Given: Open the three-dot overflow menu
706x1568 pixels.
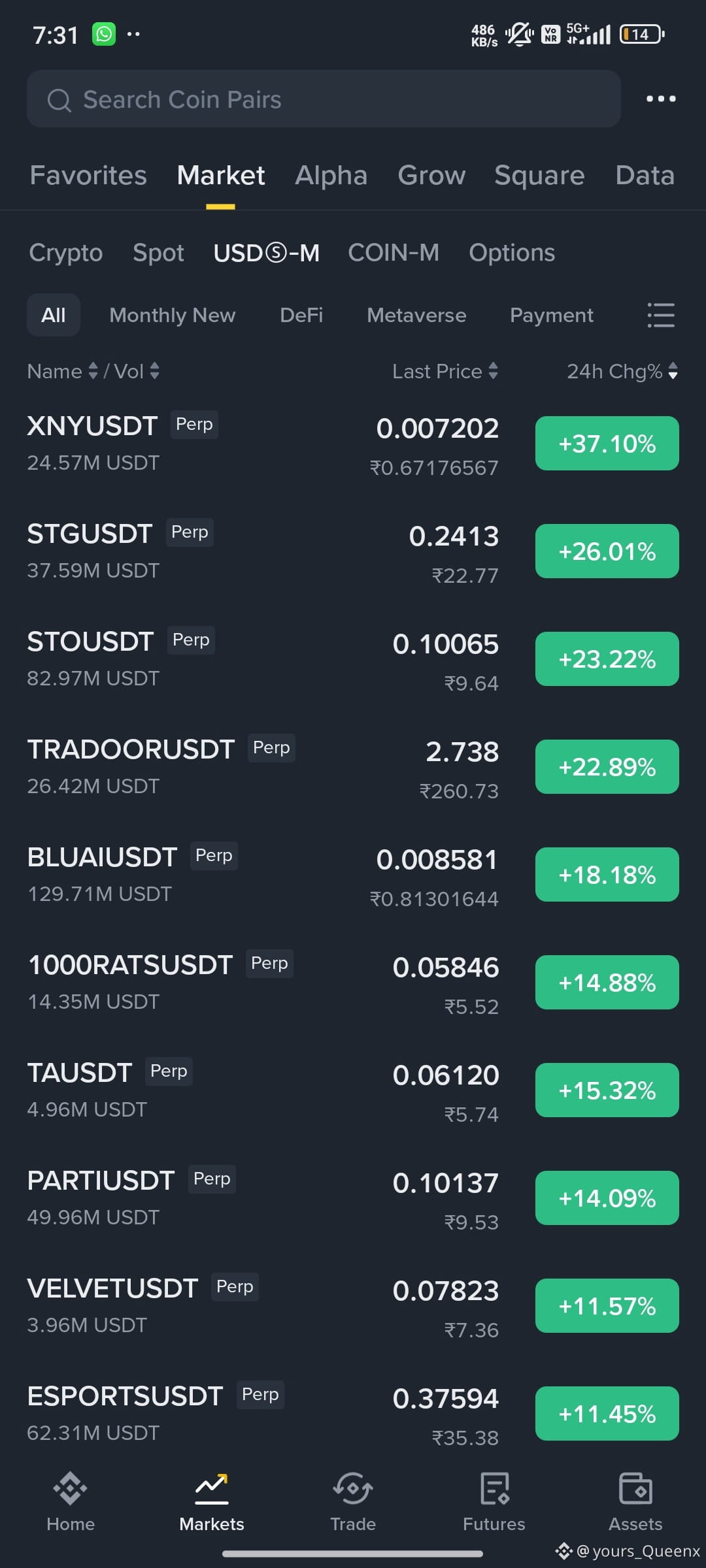Looking at the screenshot, I should pyautogui.click(x=661, y=99).
